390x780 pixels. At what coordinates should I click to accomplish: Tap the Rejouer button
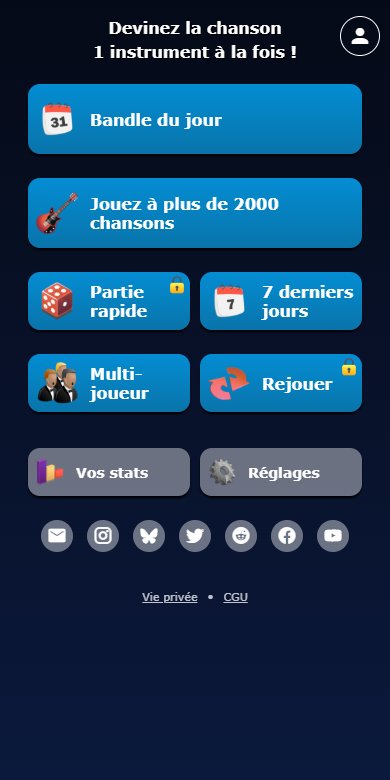point(281,383)
